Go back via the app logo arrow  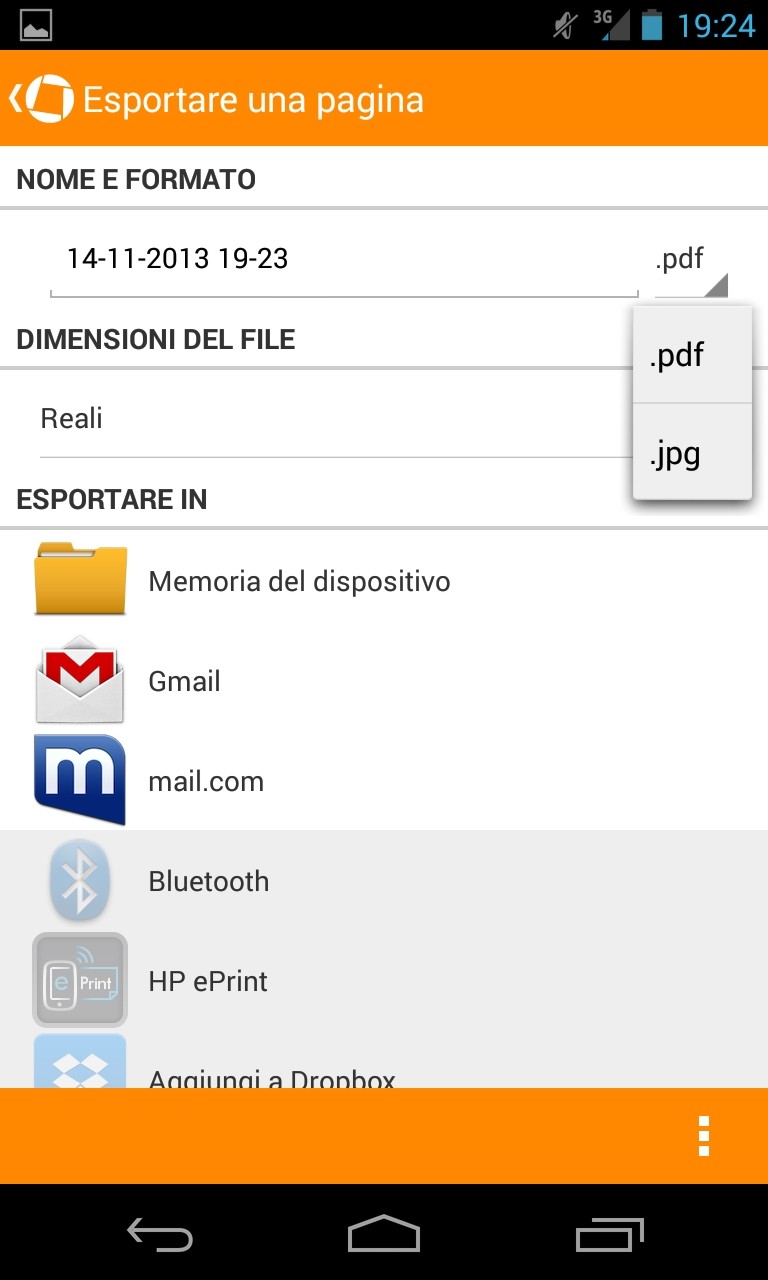point(40,99)
